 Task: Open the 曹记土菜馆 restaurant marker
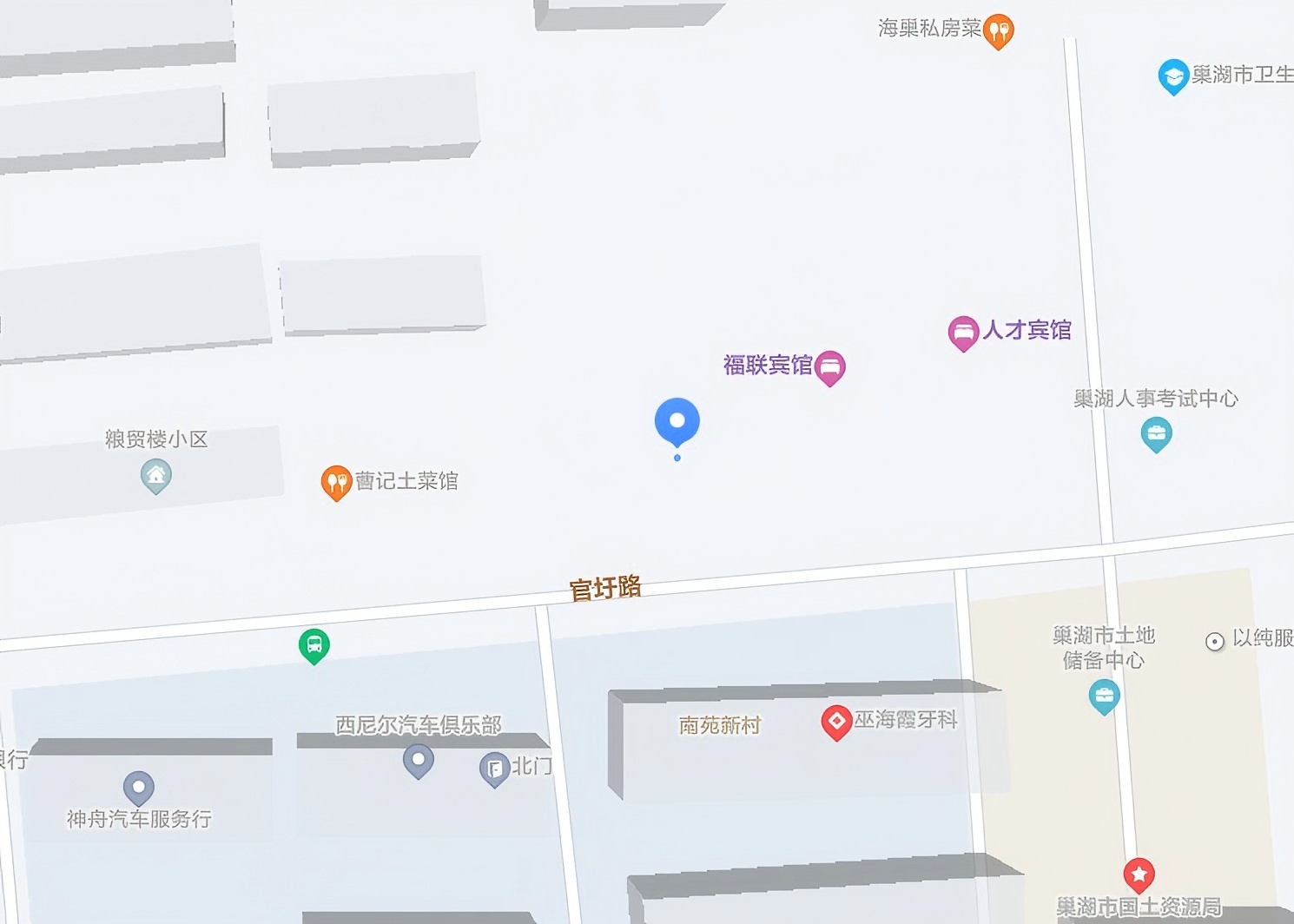point(335,482)
